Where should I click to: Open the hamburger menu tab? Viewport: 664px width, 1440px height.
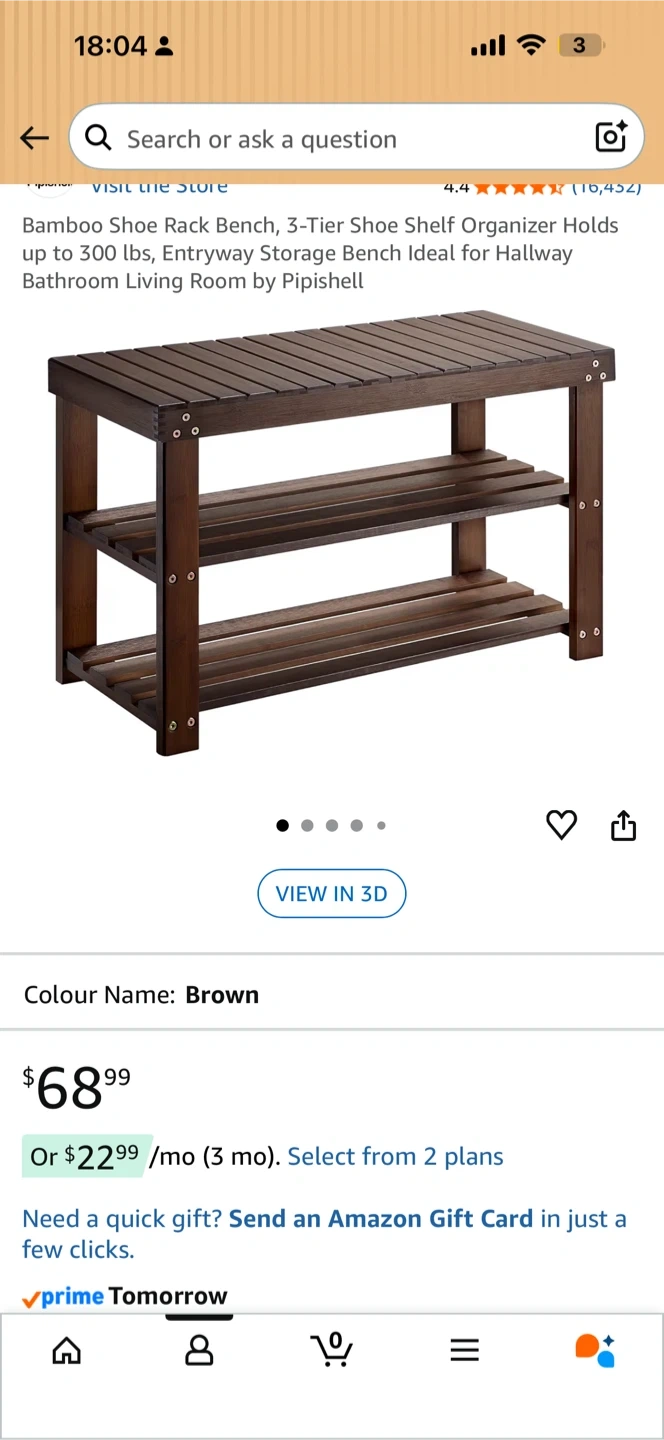(464, 1351)
